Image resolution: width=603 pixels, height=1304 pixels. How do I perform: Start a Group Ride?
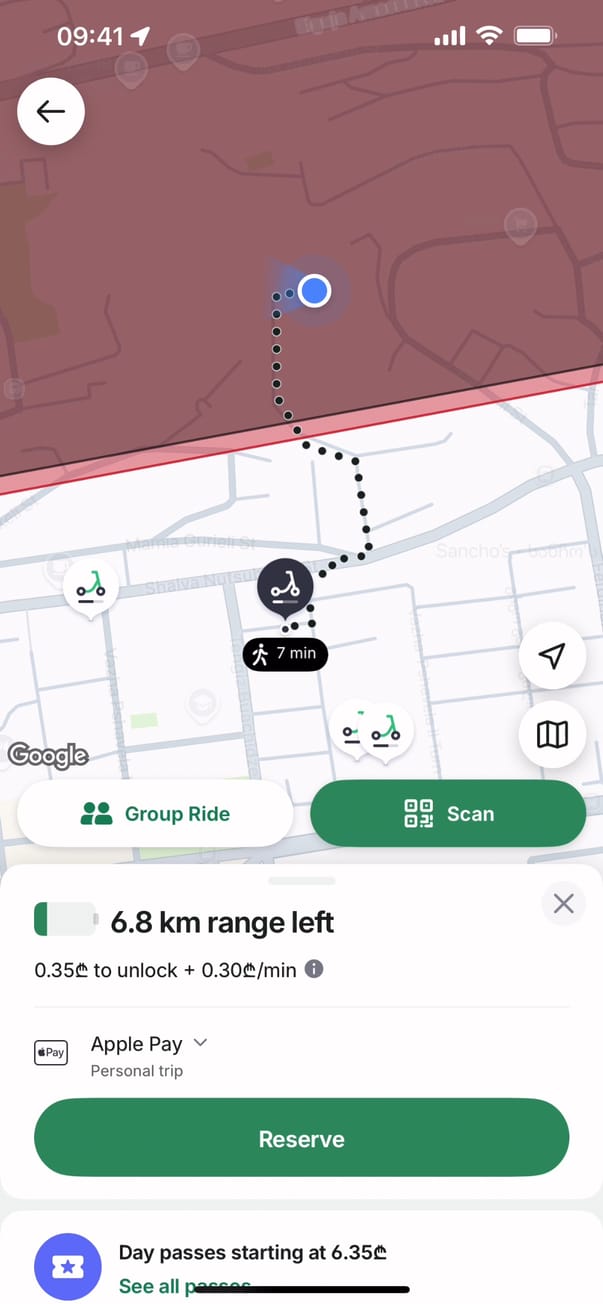pyautogui.click(x=155, y=814)
